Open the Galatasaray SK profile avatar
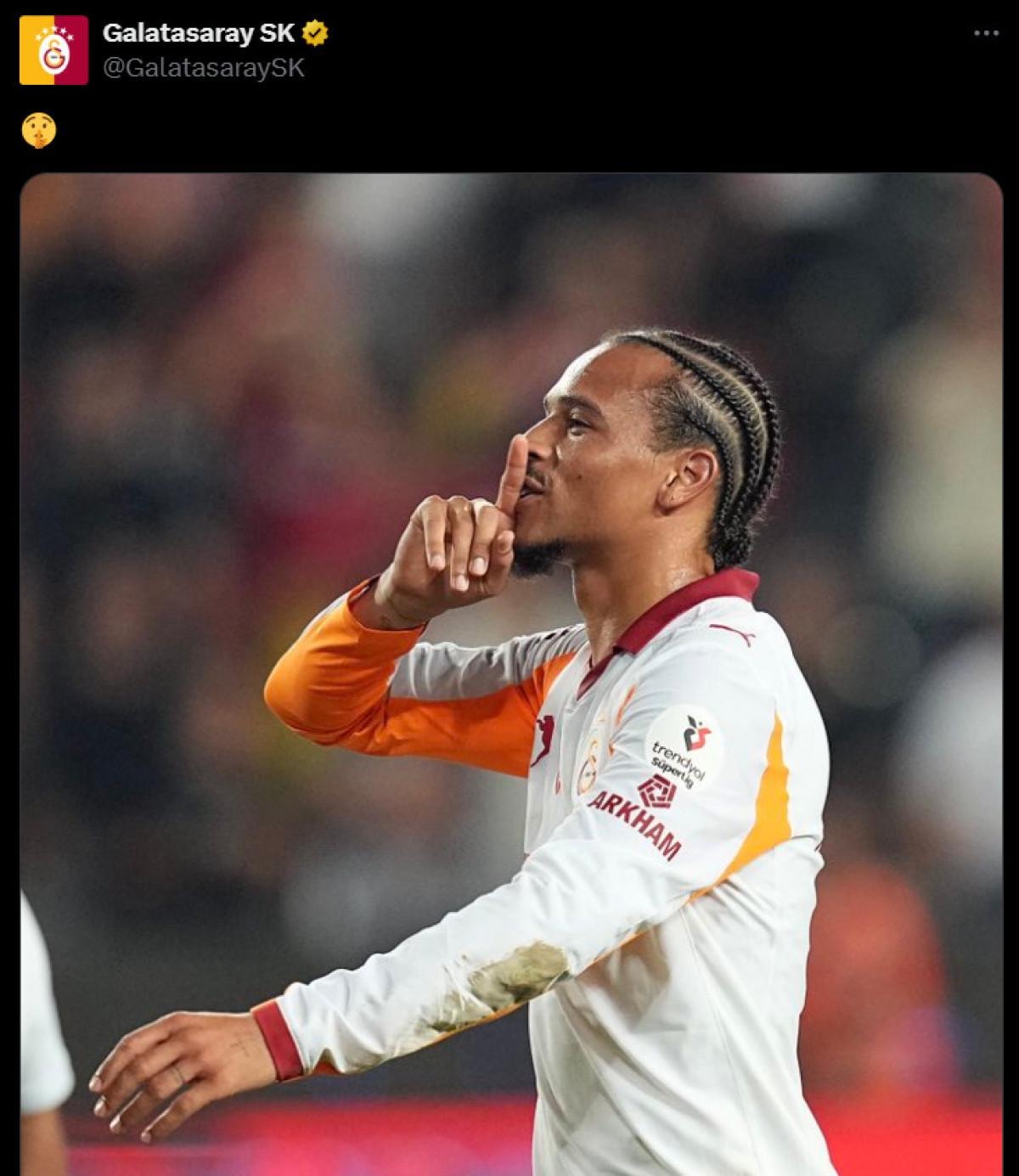 point(53,50)
